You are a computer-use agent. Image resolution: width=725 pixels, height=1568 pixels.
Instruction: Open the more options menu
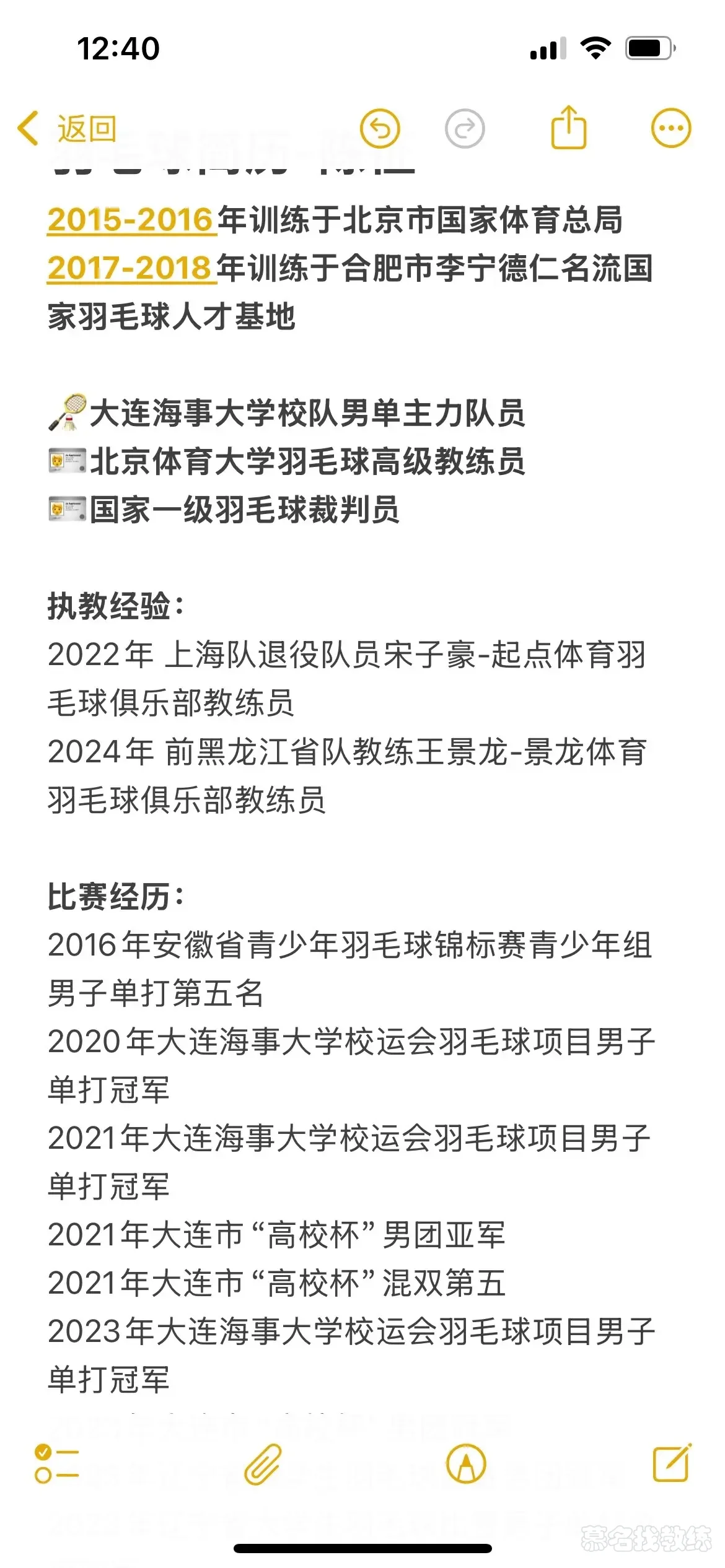[670, 129]
